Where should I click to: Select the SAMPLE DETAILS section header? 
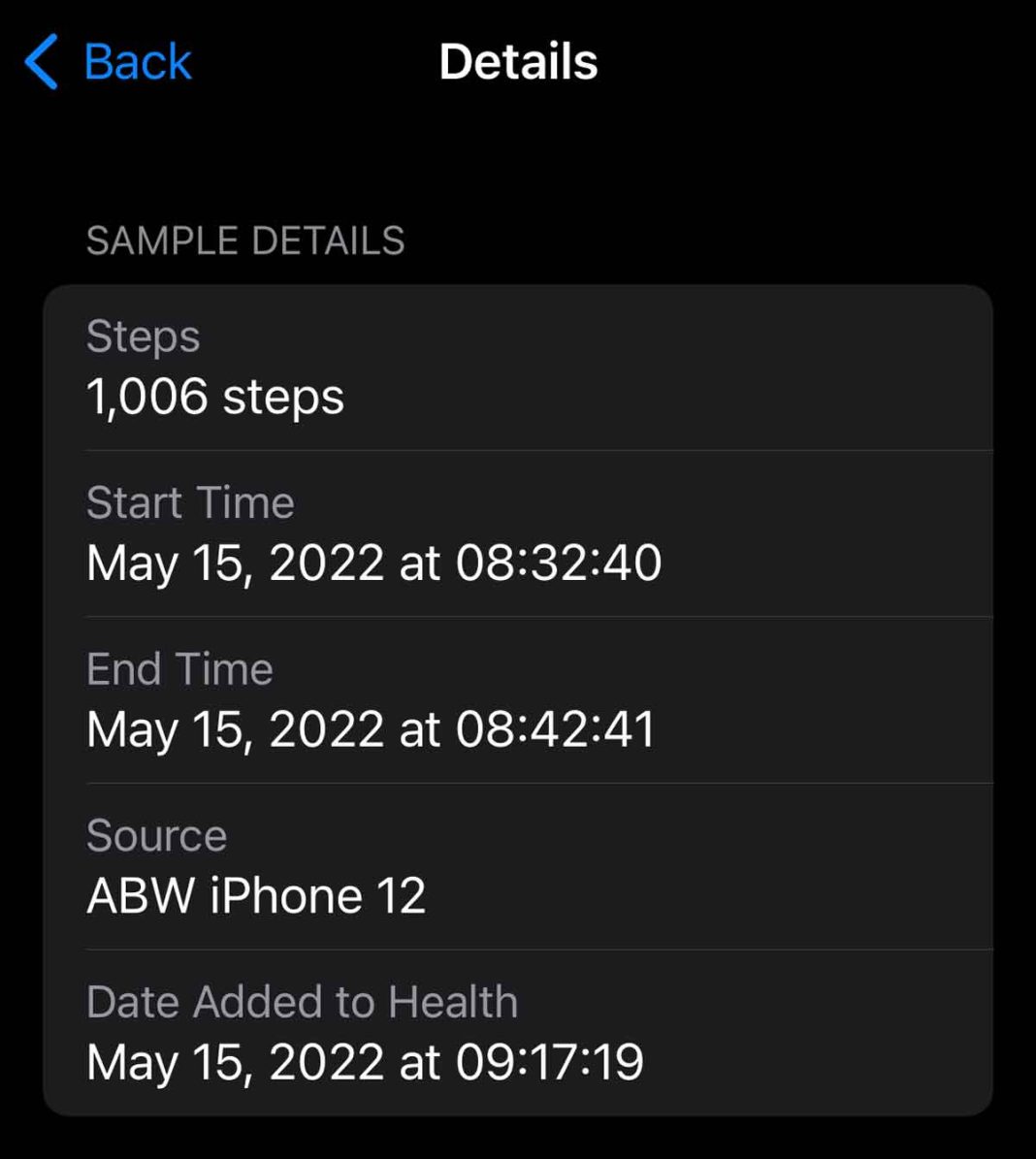pos(245,241)
